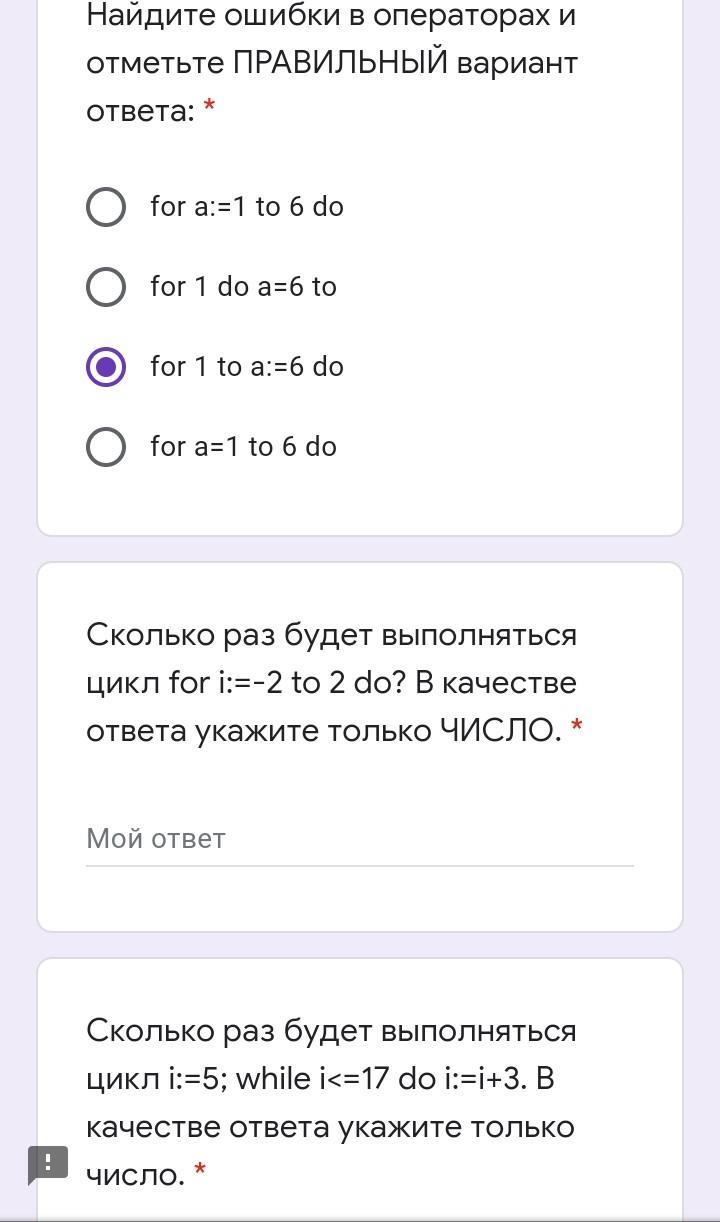Viewport: 720px width, 1222px height.
Task: Pick the 'for a=1 to 6 do' option
Action: click(x=106, y=447)
